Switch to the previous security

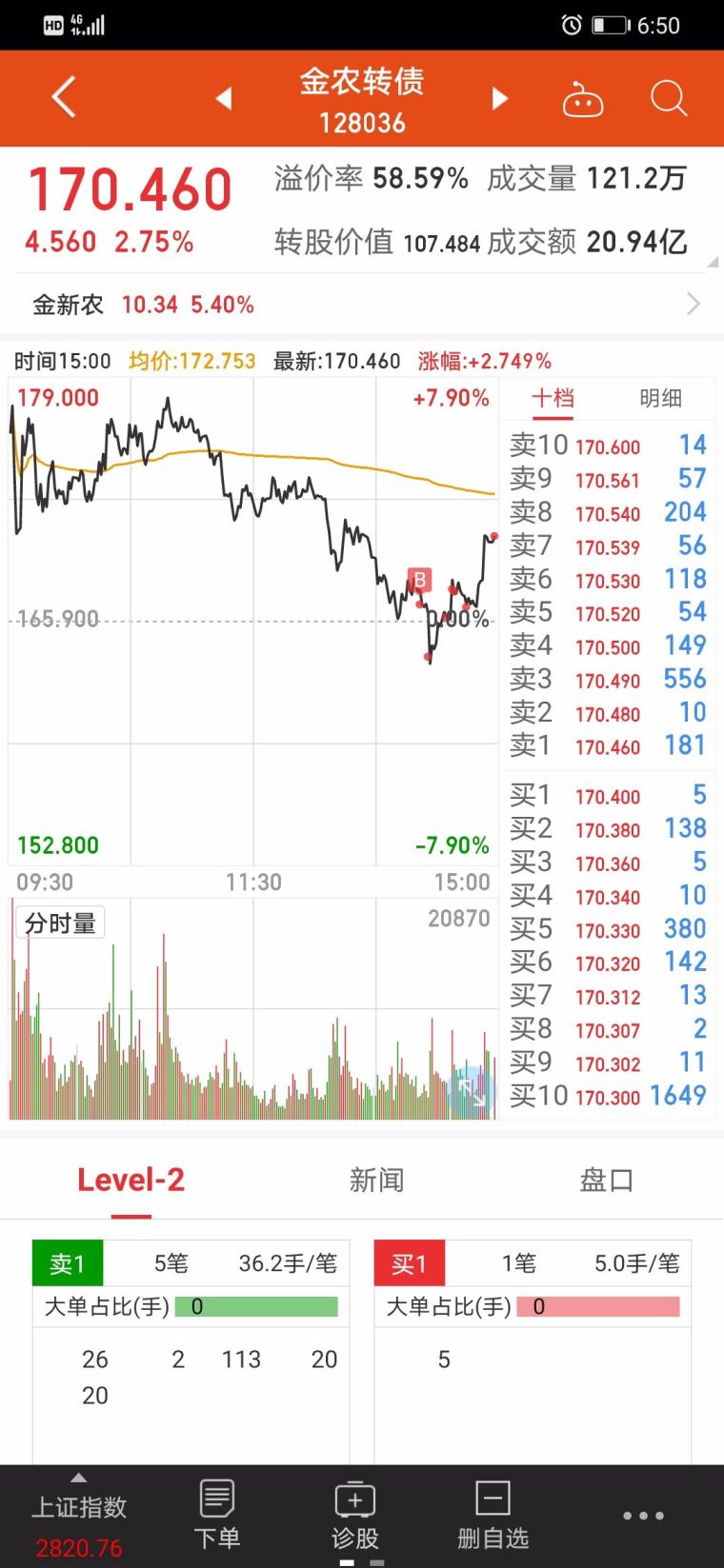(224, 98)
